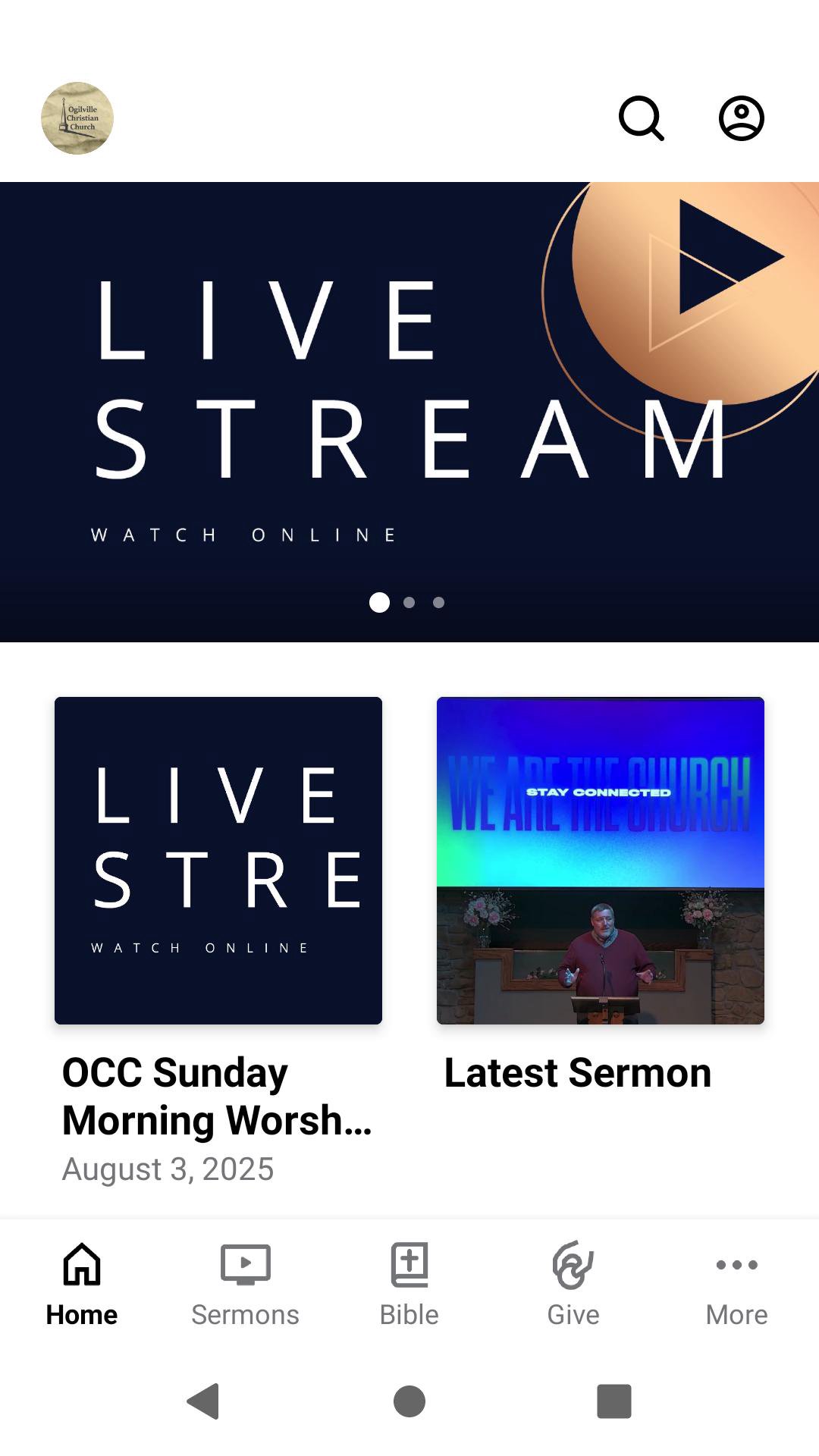Open the Give tab
This screenshot has width=819, height=1456.
point(573,1283)
